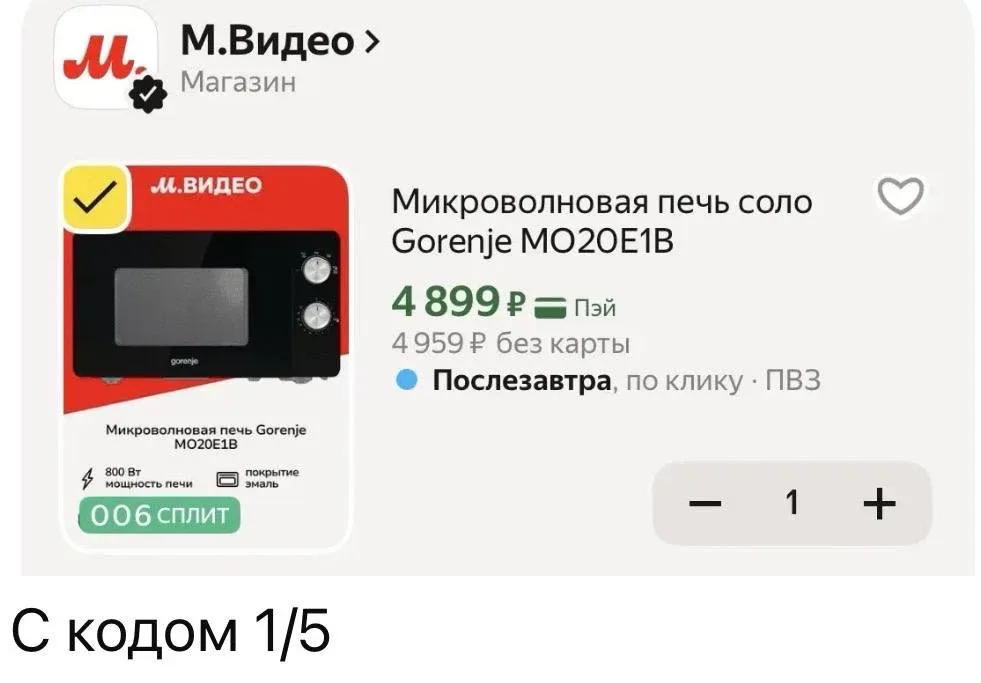Add Gorenje MO20E1B to favorites
This screenshot has height=683, width=981.
(x=899, y=197)
